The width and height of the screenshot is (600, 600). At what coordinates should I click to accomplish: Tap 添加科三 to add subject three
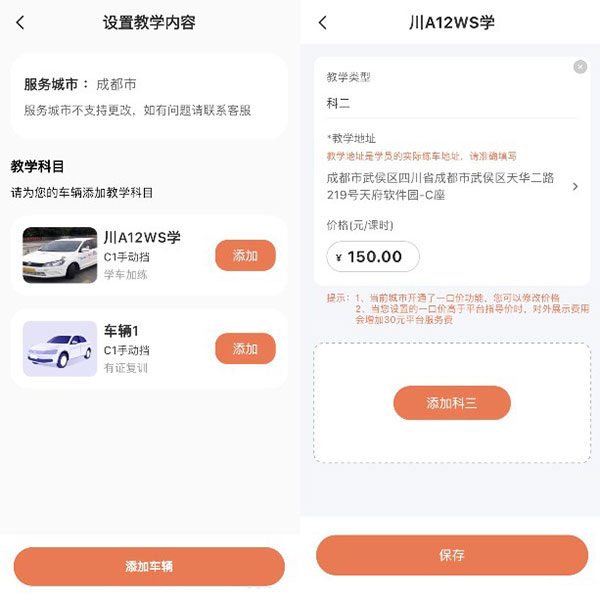(452, 403)
